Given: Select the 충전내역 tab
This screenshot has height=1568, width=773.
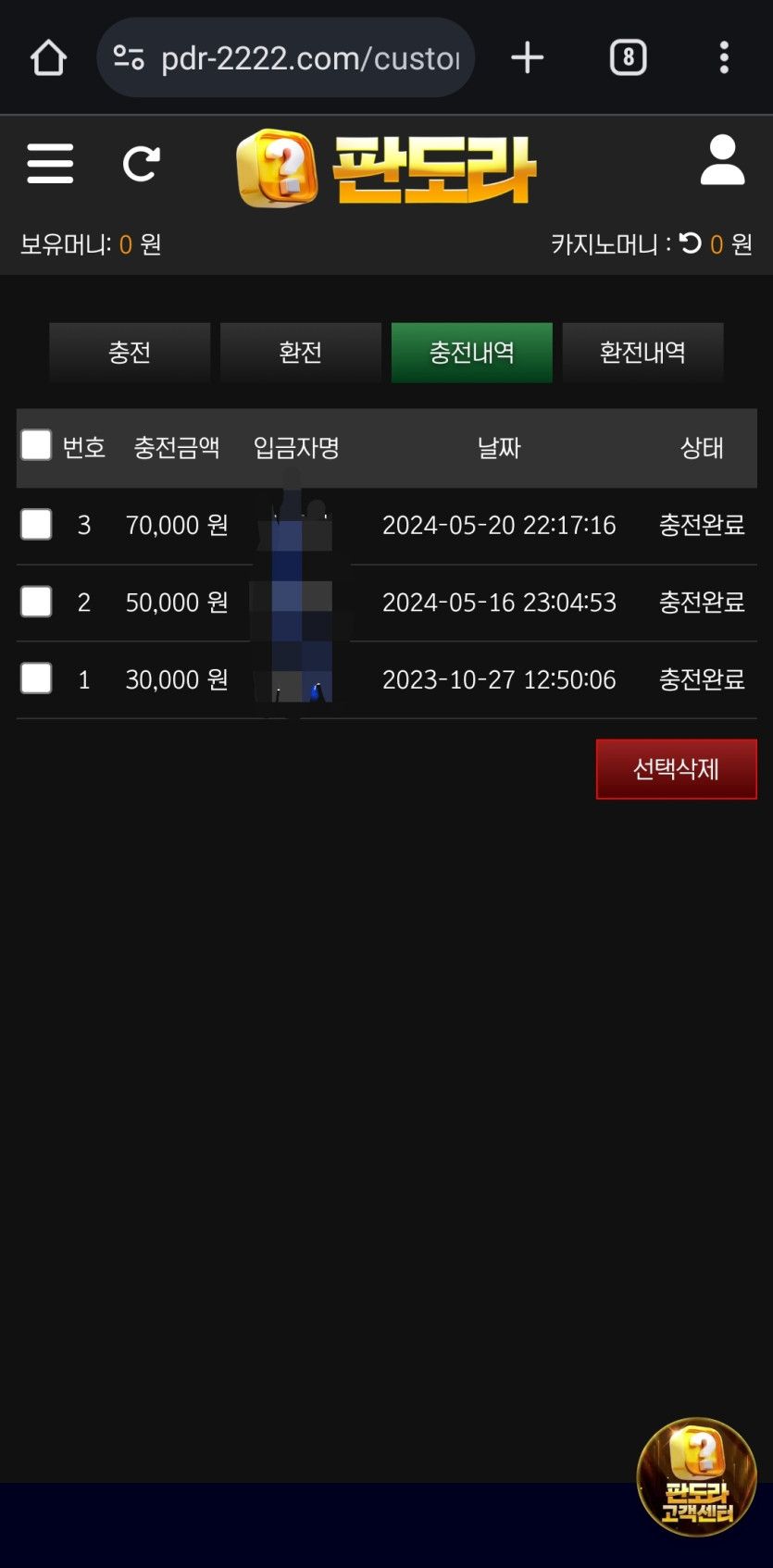Looking at the screenshot, I should [471, 353].
